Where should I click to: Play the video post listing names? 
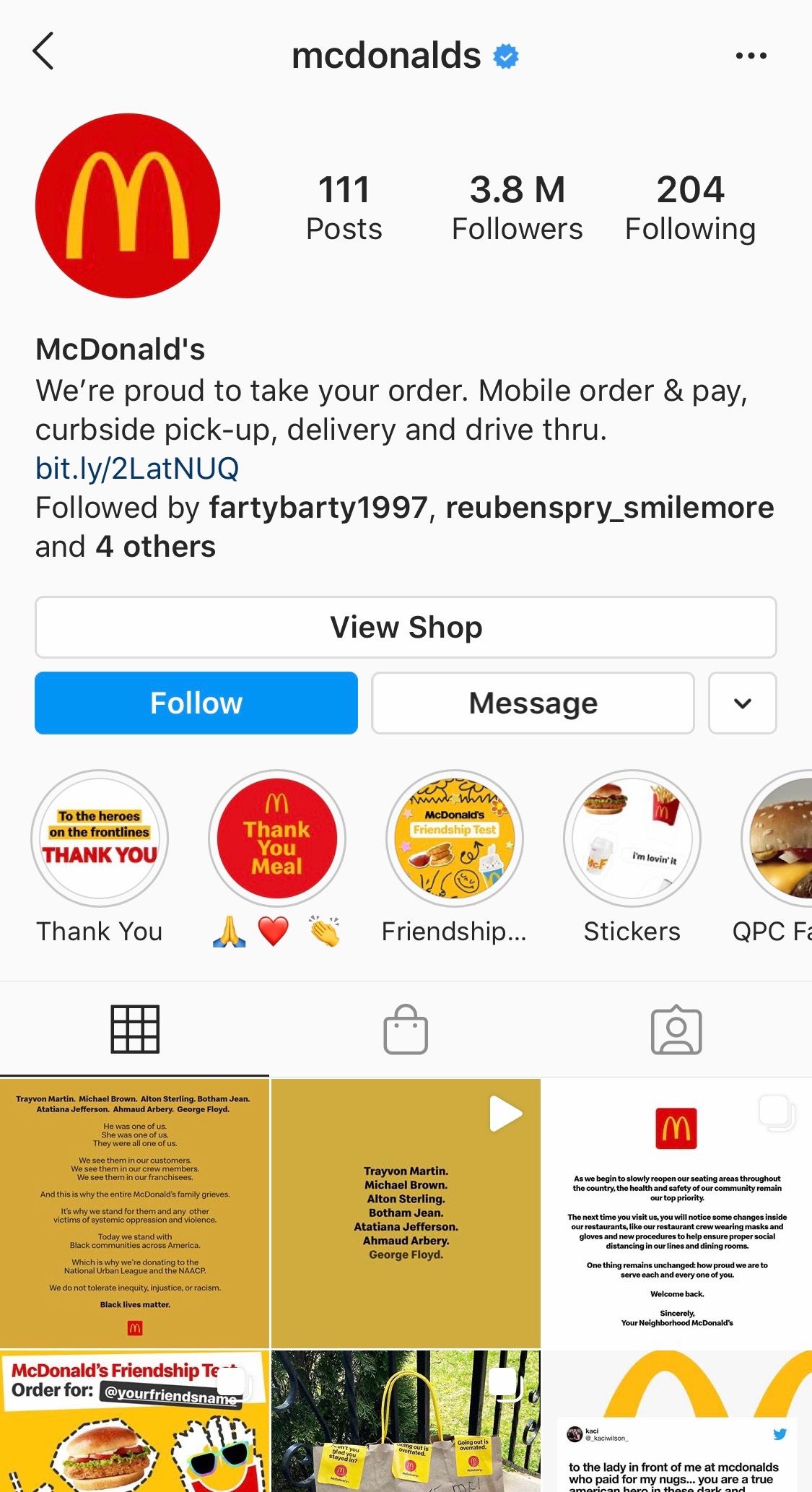(x=406, y=1213)
